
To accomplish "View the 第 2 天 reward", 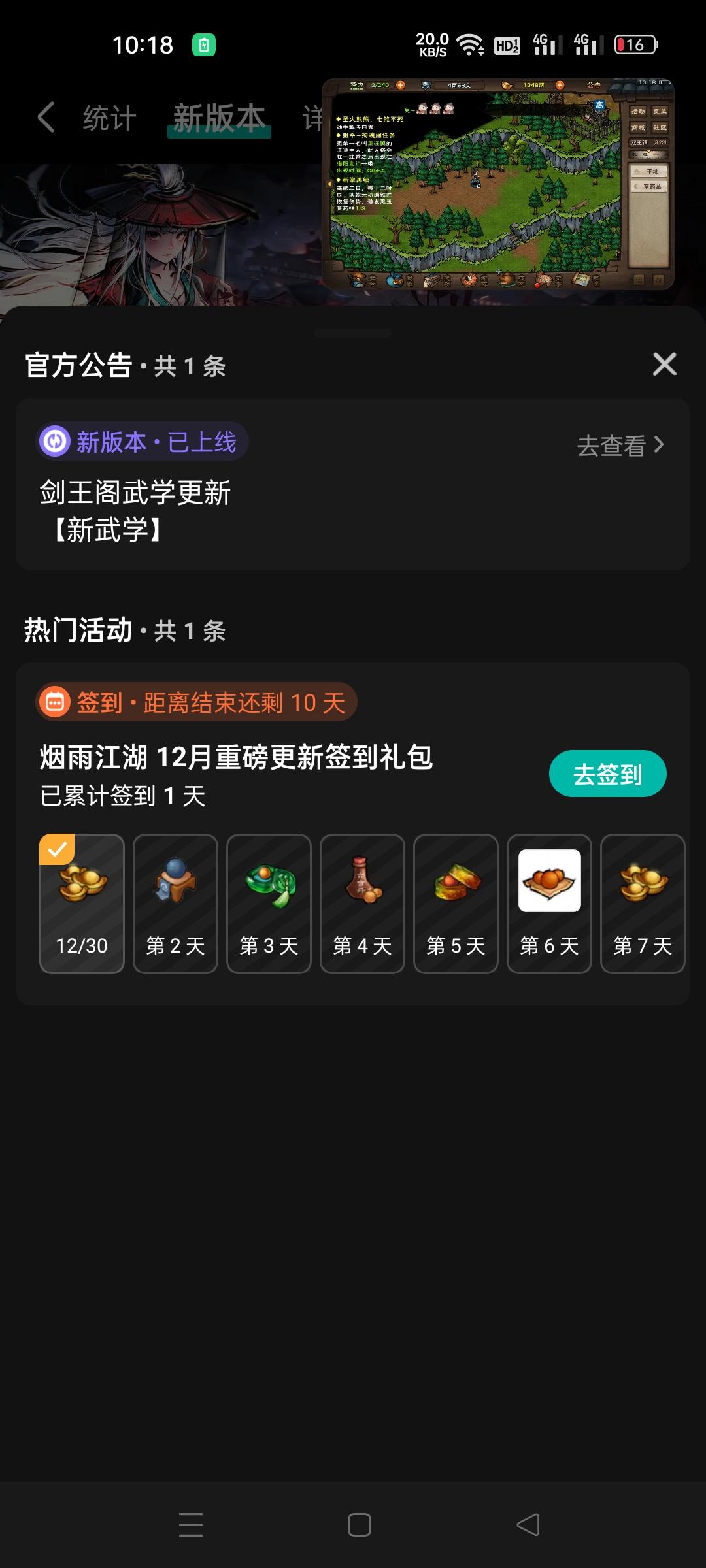I will tap(175, 904).
